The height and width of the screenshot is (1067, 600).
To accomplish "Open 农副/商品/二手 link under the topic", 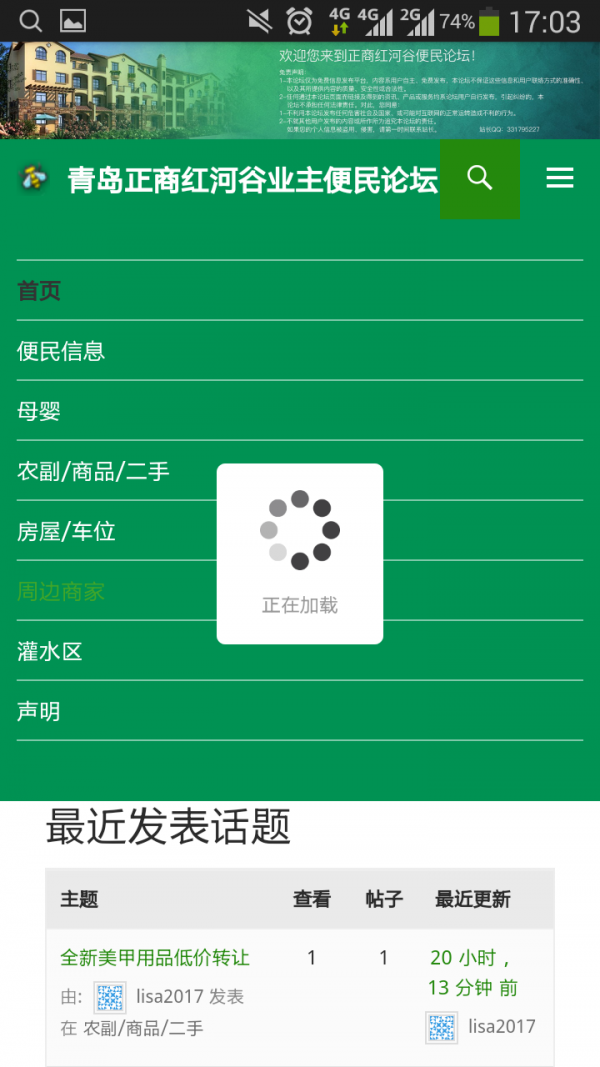I will click(143, 1028).
